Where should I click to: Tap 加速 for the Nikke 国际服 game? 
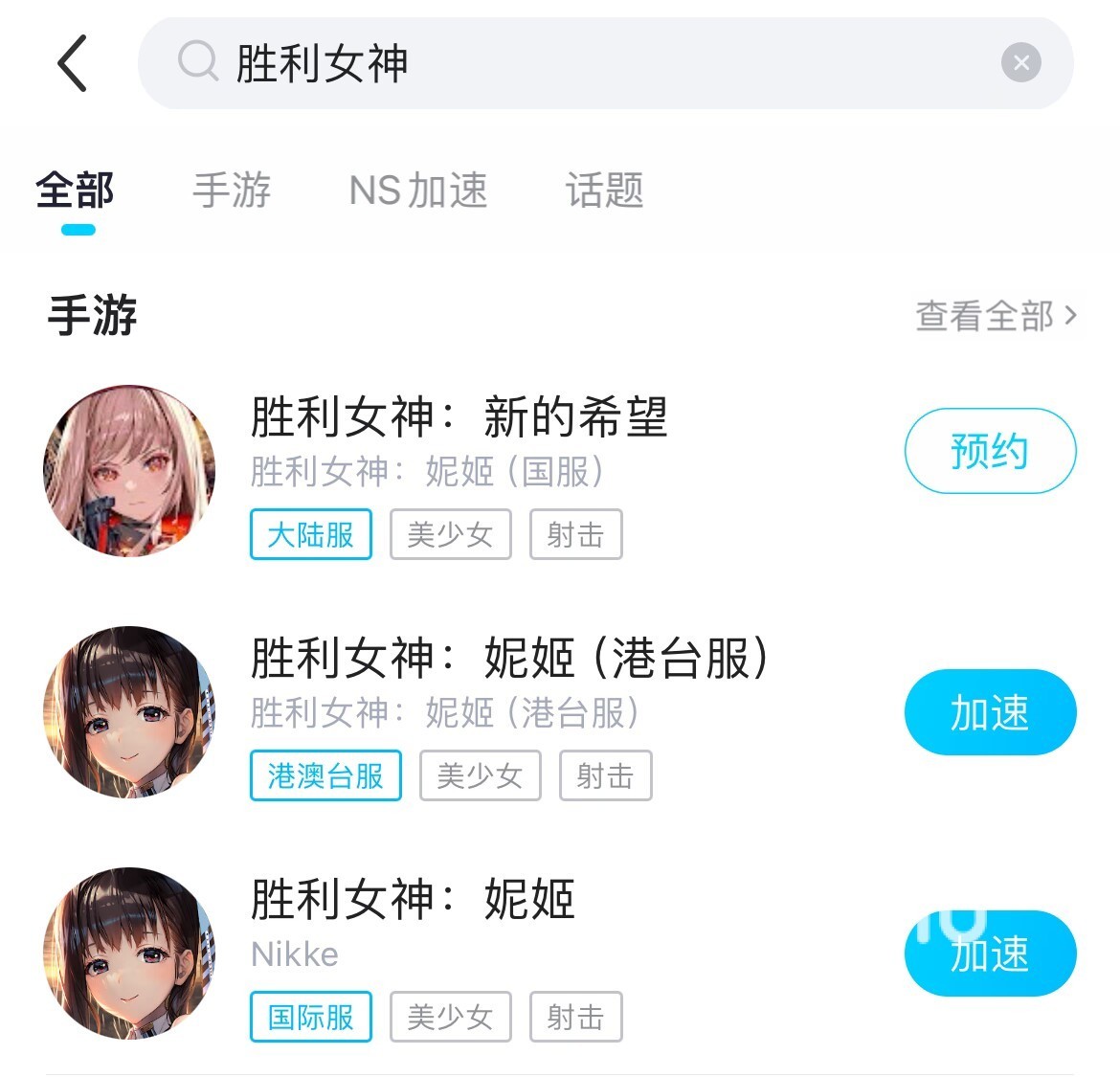click(x=990, y=954)
